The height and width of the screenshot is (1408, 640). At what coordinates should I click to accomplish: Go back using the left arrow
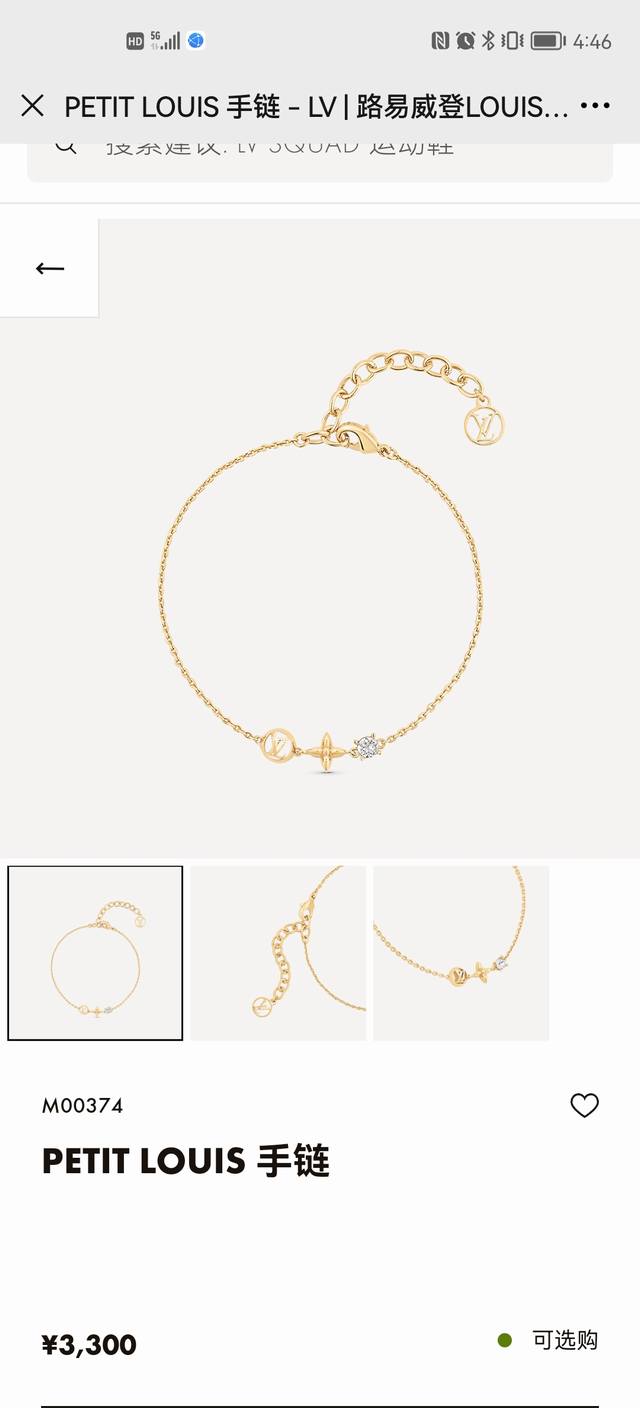point(49,268)
